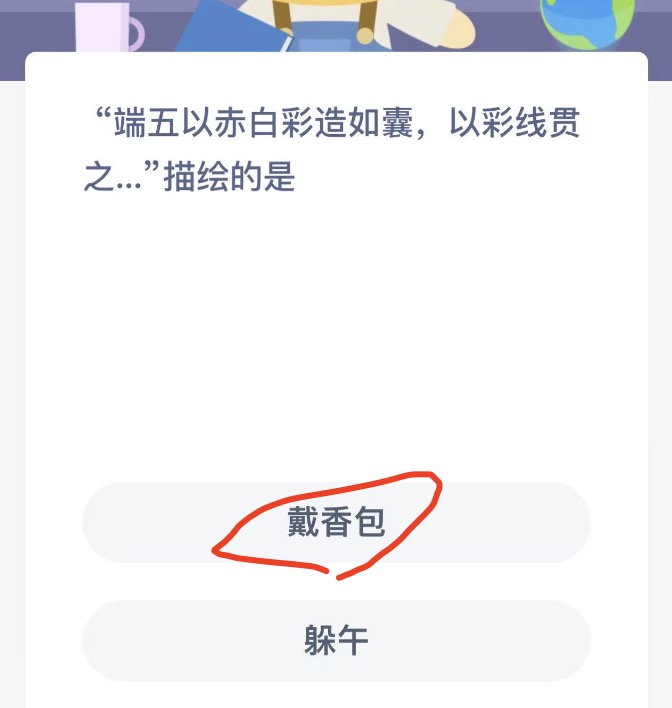
Task: Choose the answer 躲午
Action: point(336,641)
